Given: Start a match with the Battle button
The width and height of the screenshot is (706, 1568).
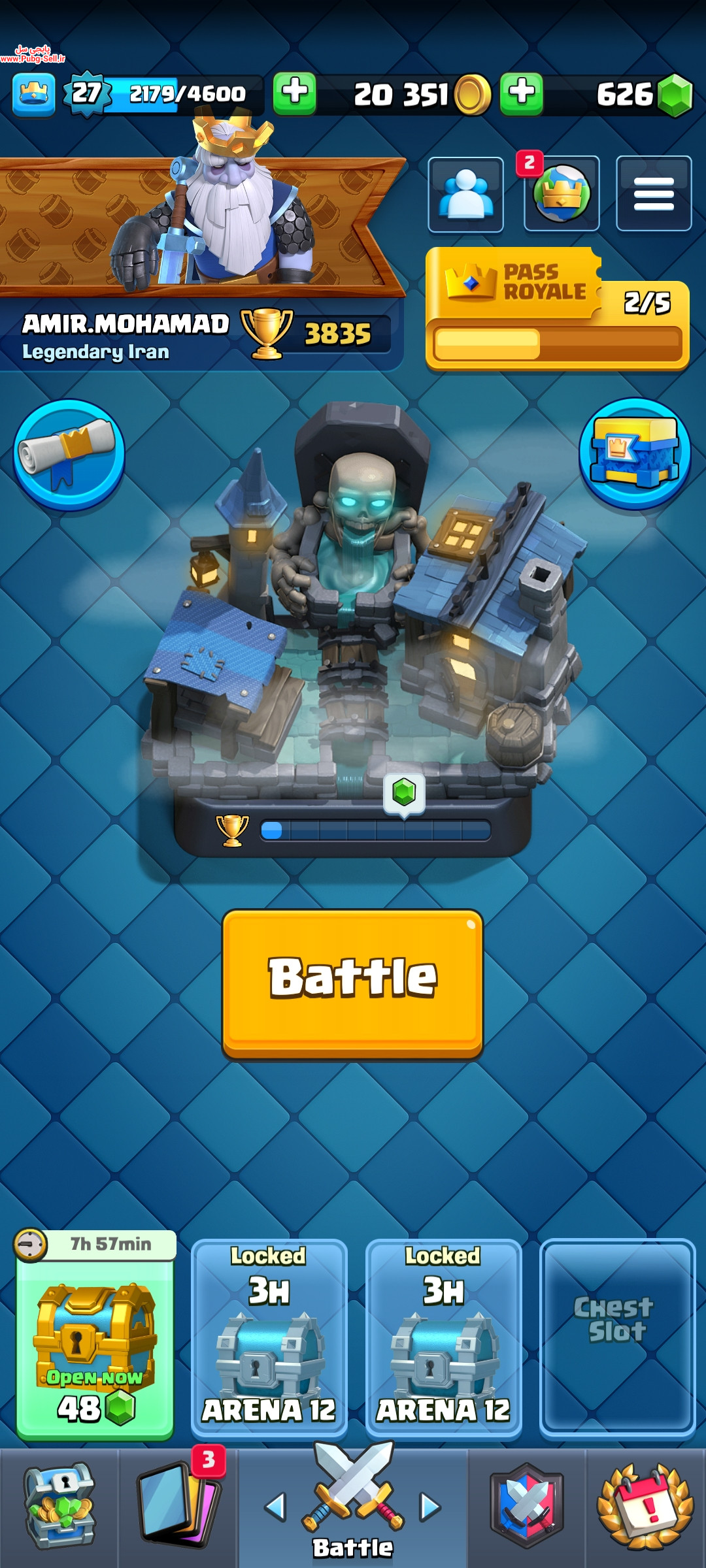Looking at the screenshot, I should click(x=352, y=983).
